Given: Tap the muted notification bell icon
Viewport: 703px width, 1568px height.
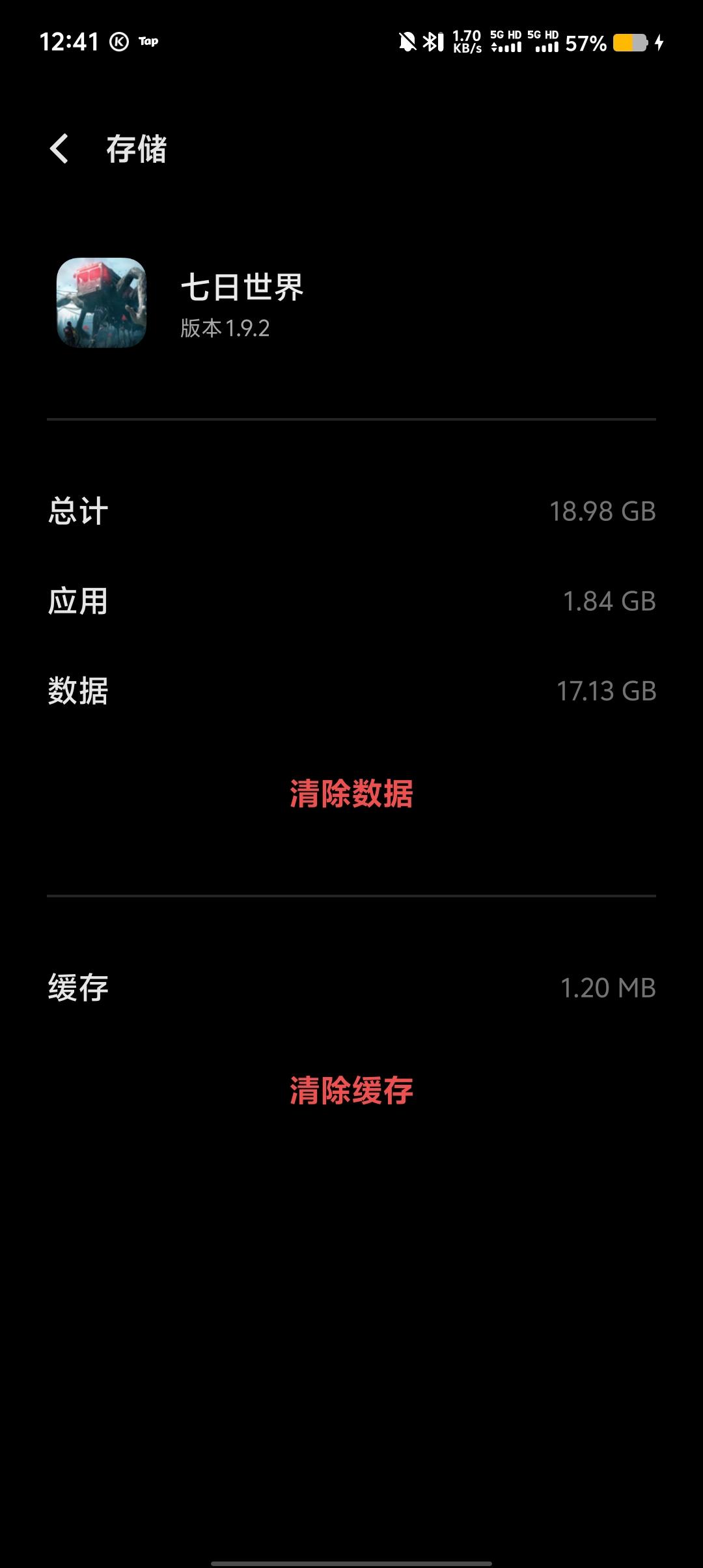Looking at the screenshot, I should click(406, 41).
